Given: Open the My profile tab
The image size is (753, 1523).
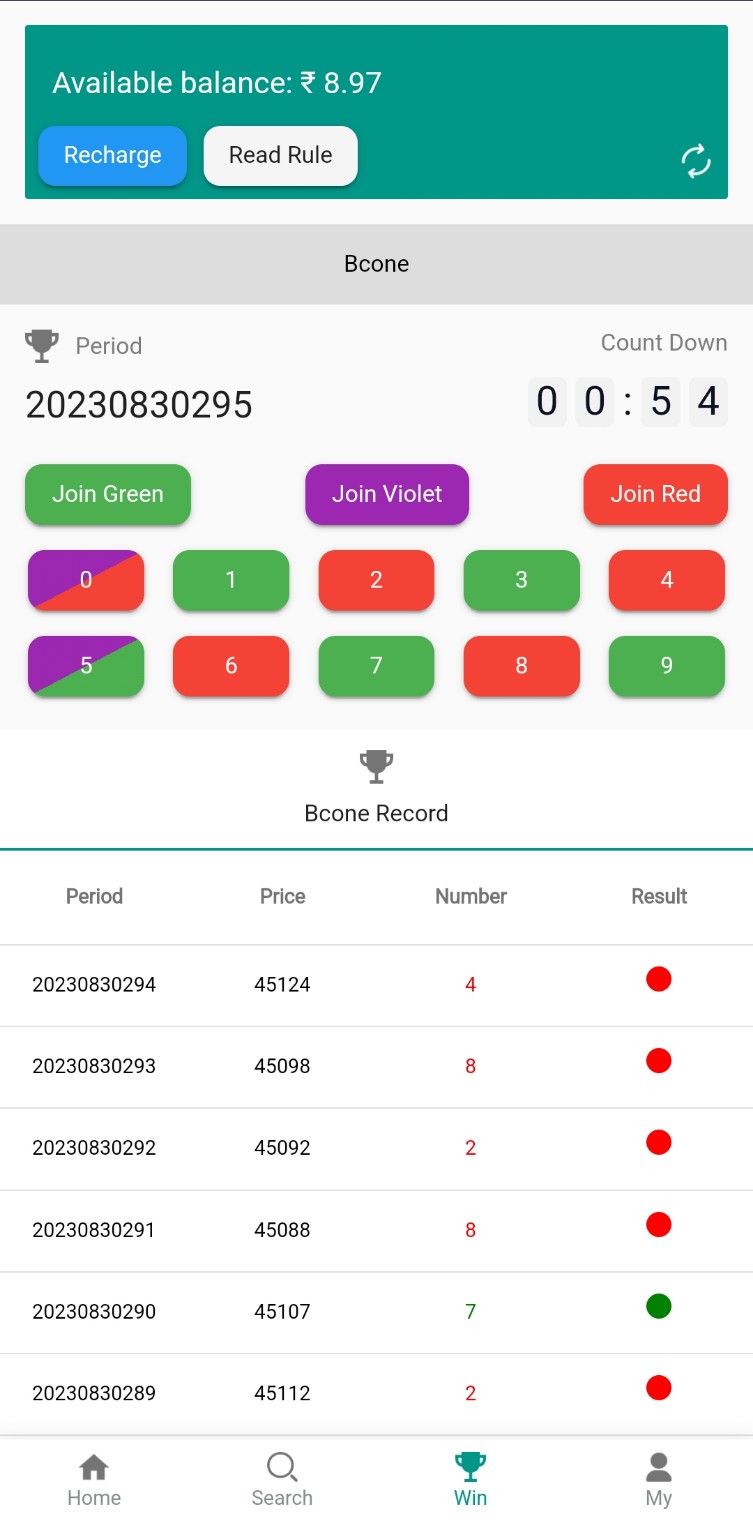Looking at the screenshot, I should 658,1480.
